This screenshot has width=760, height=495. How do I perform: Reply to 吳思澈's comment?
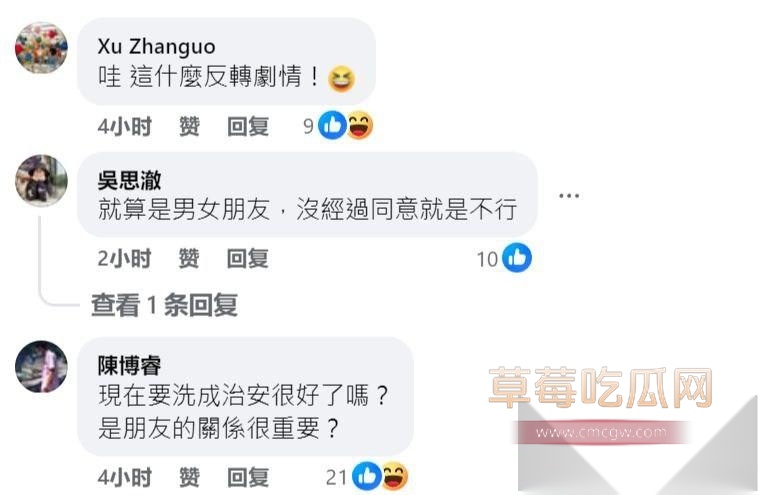click(x=248, y=259)
